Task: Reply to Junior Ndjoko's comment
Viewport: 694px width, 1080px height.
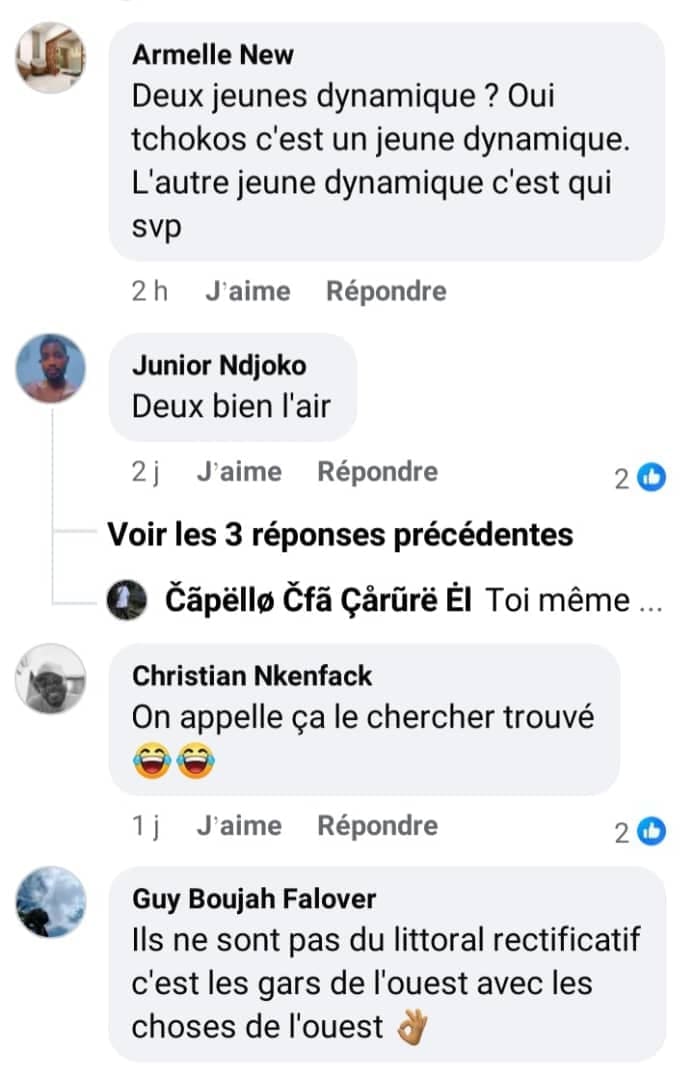Action: point(377,472)
